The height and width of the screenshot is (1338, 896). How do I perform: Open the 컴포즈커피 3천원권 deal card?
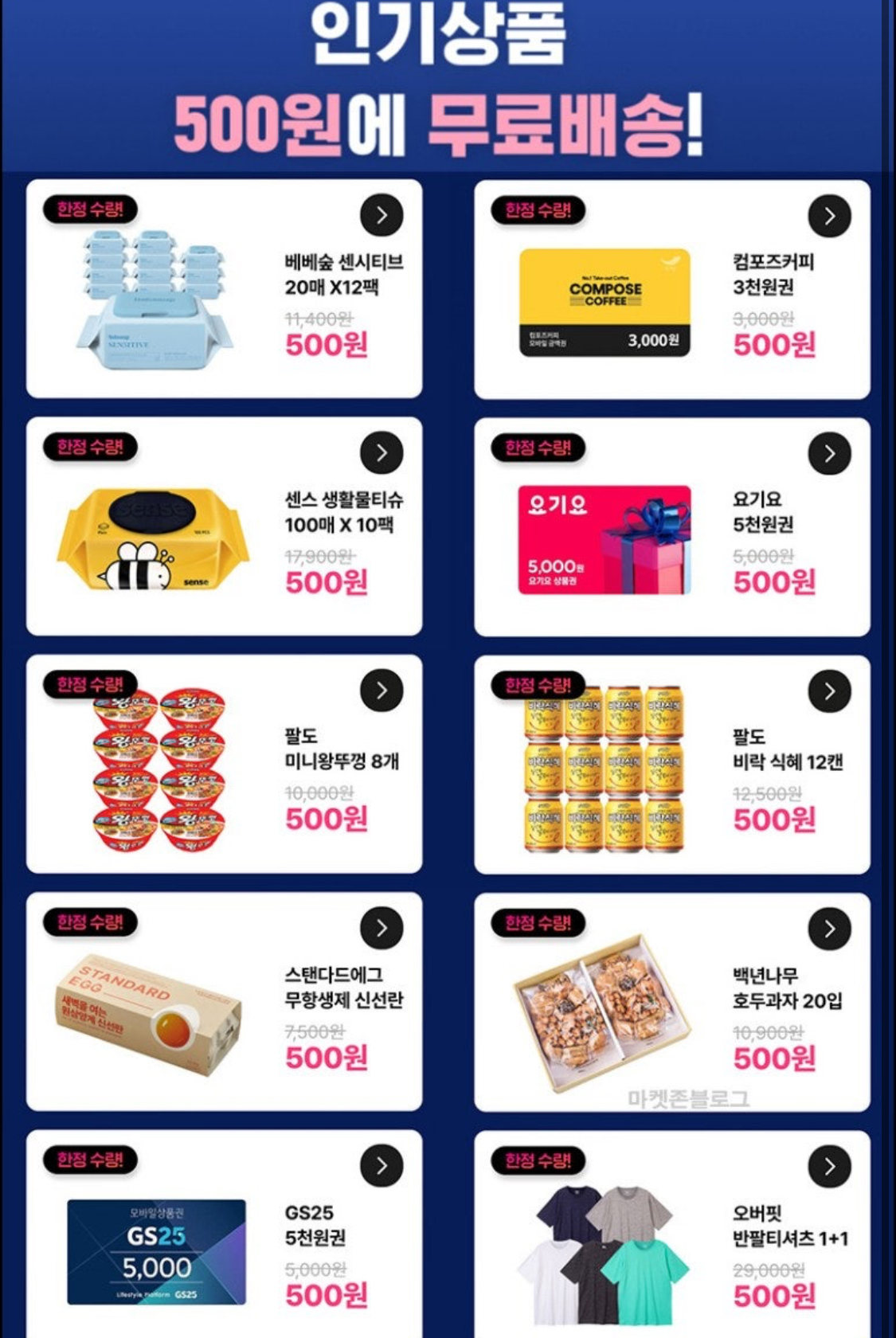[x=671, y=288]
